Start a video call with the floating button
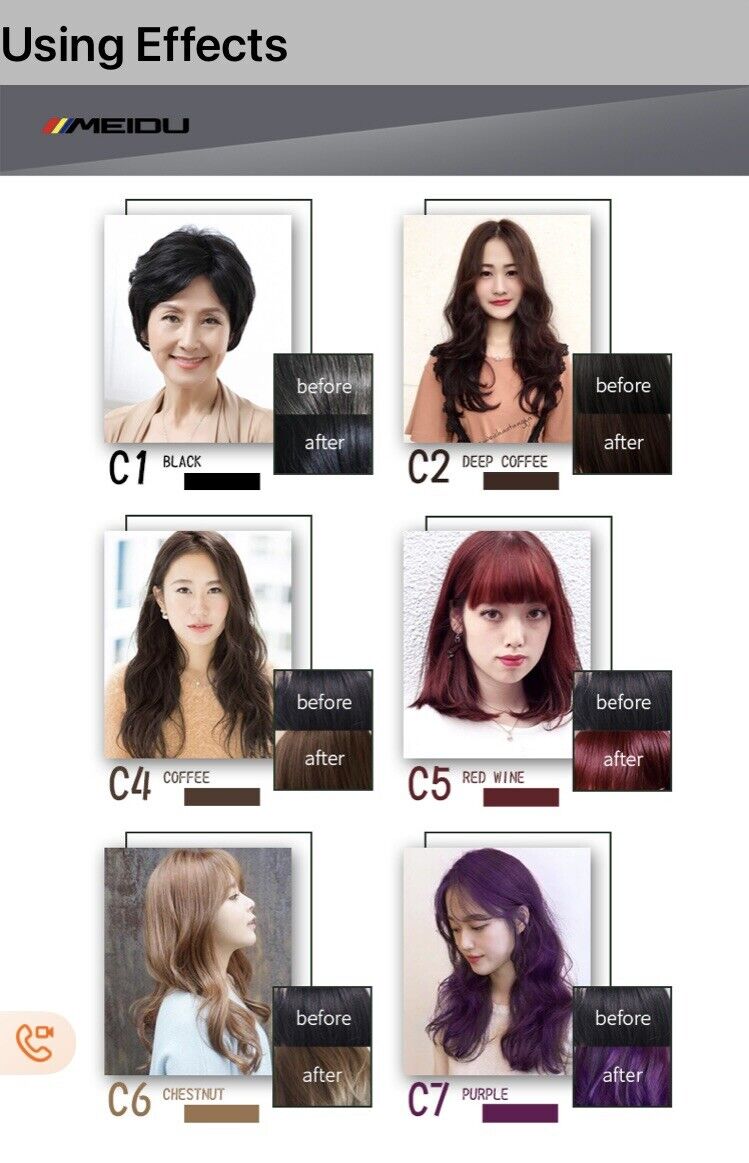The image size is (749, 1163). coord(35,1042)
